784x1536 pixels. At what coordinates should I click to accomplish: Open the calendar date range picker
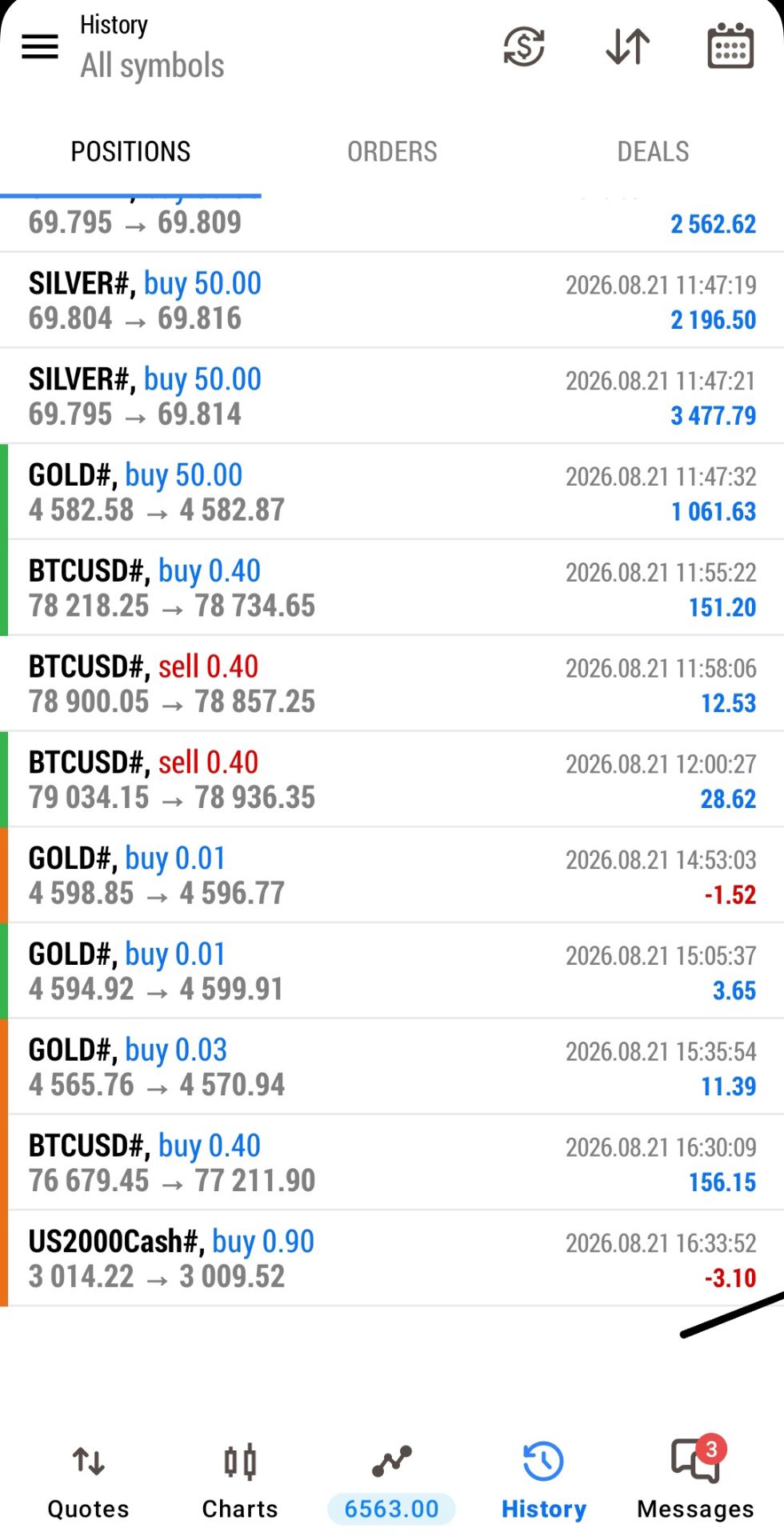coord(730,46)
